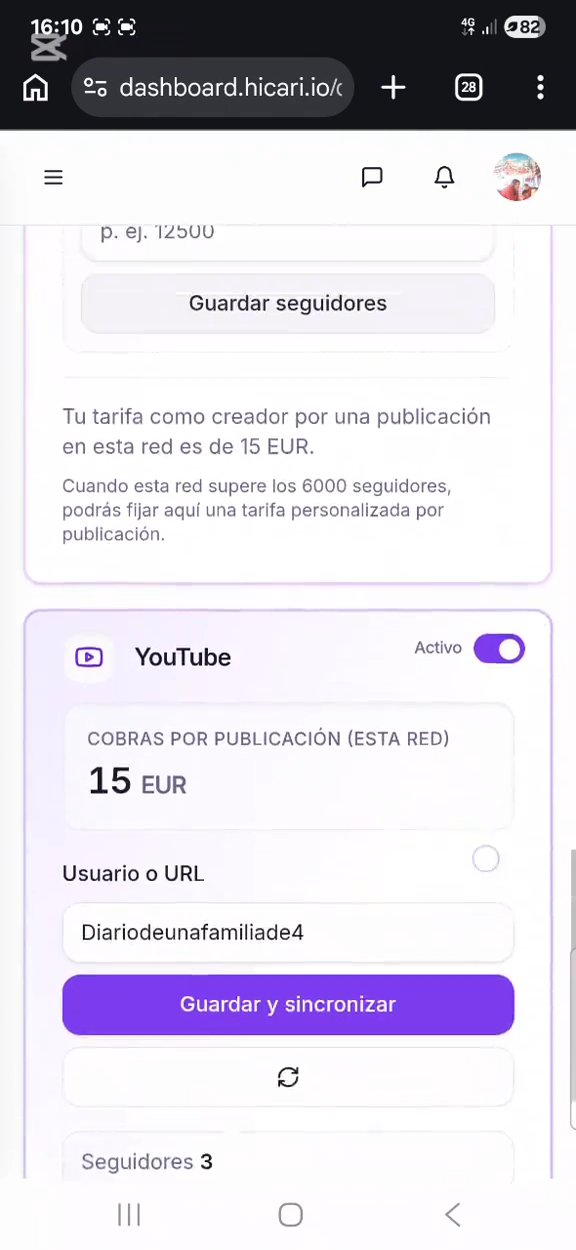Viewport: 576px width, 1250px height.
Task: Open the browser tab switcher
Action: pos(468,88)
